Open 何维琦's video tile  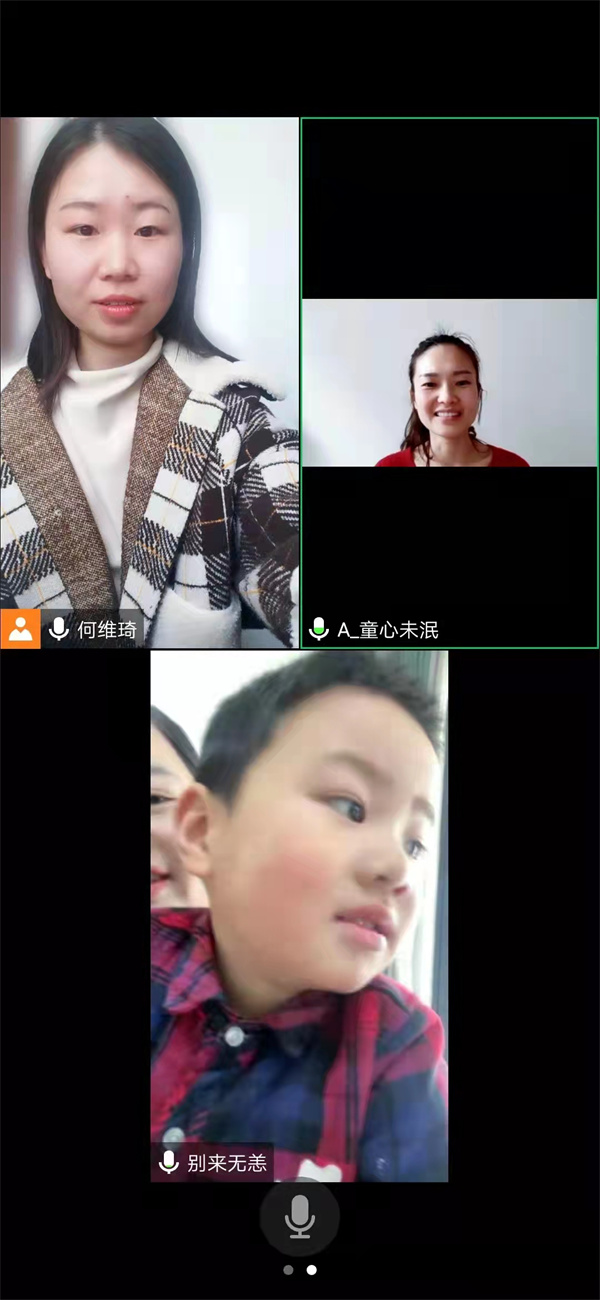[x=149, y=380]
